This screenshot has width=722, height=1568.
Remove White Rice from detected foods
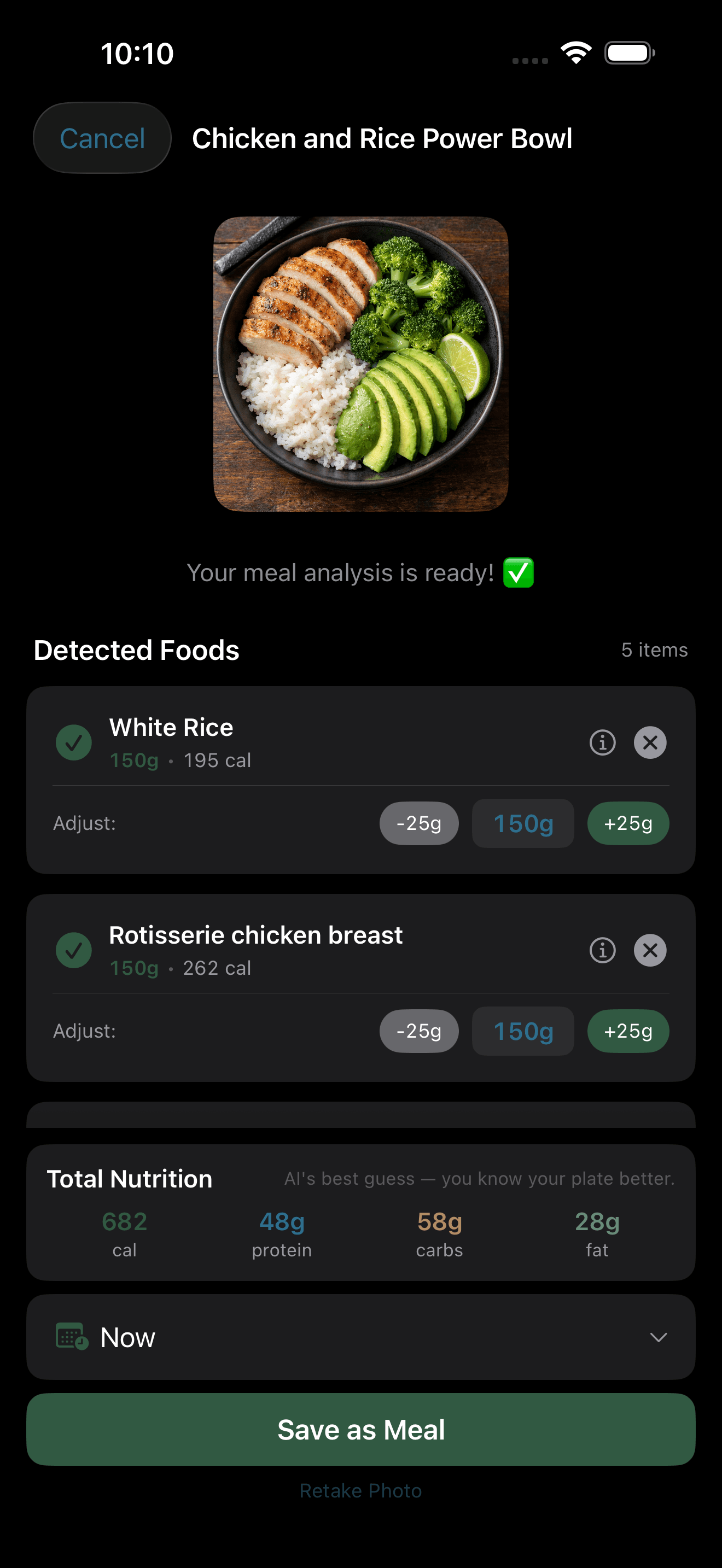pos(650,742)
